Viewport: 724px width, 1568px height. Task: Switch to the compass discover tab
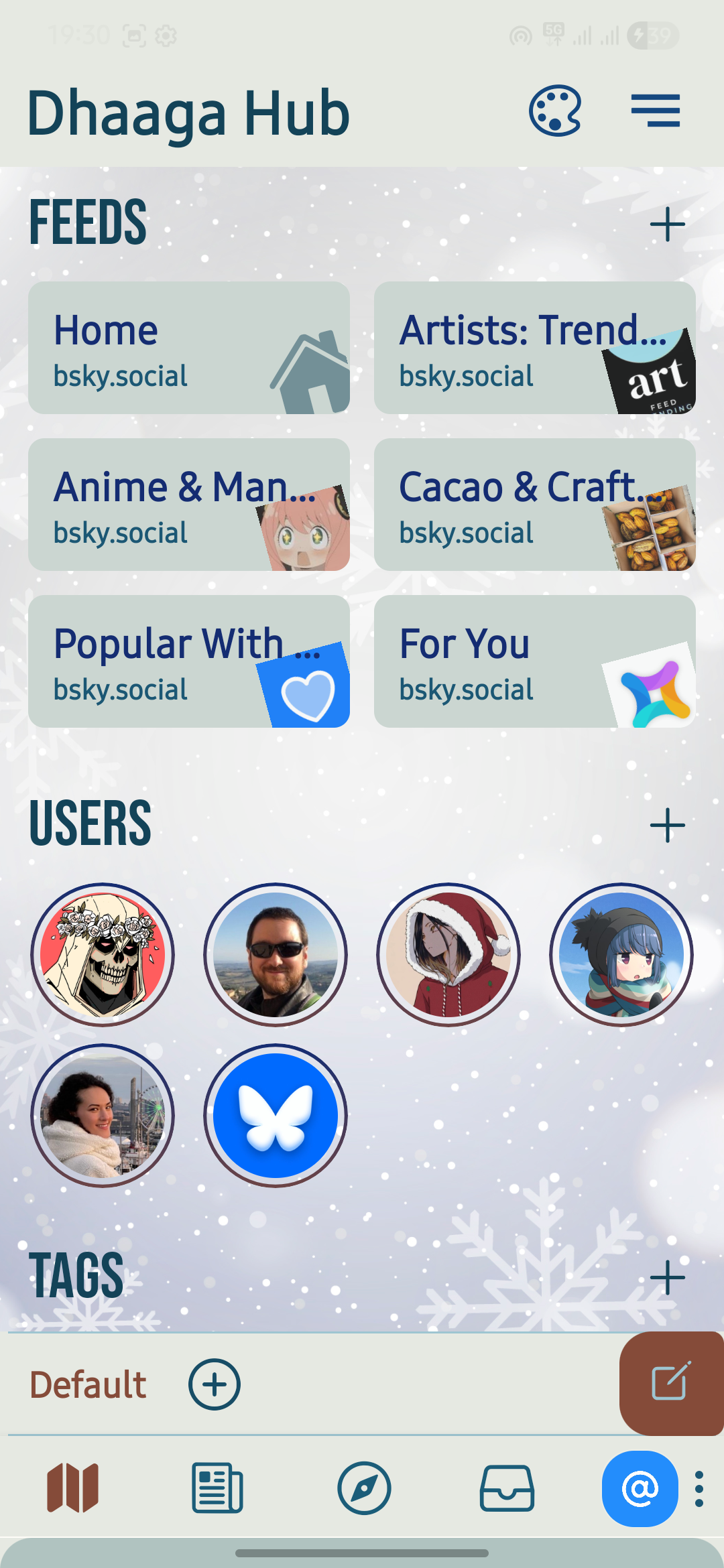click(x=364, y=1488)
